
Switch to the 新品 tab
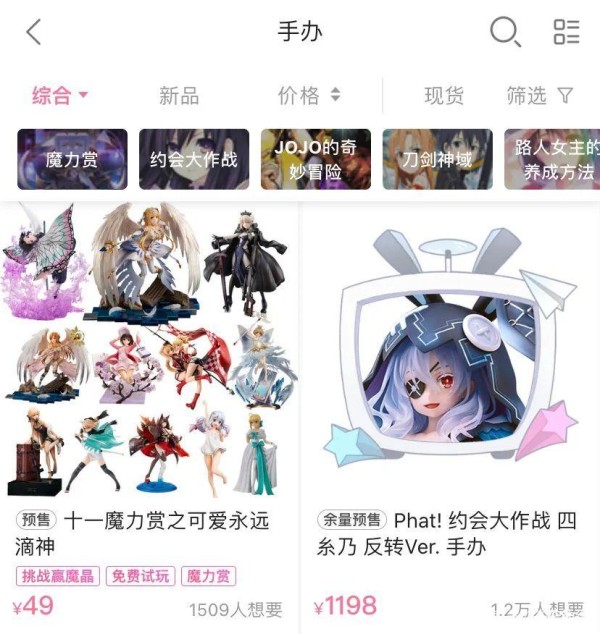click(x=179, y=96)
